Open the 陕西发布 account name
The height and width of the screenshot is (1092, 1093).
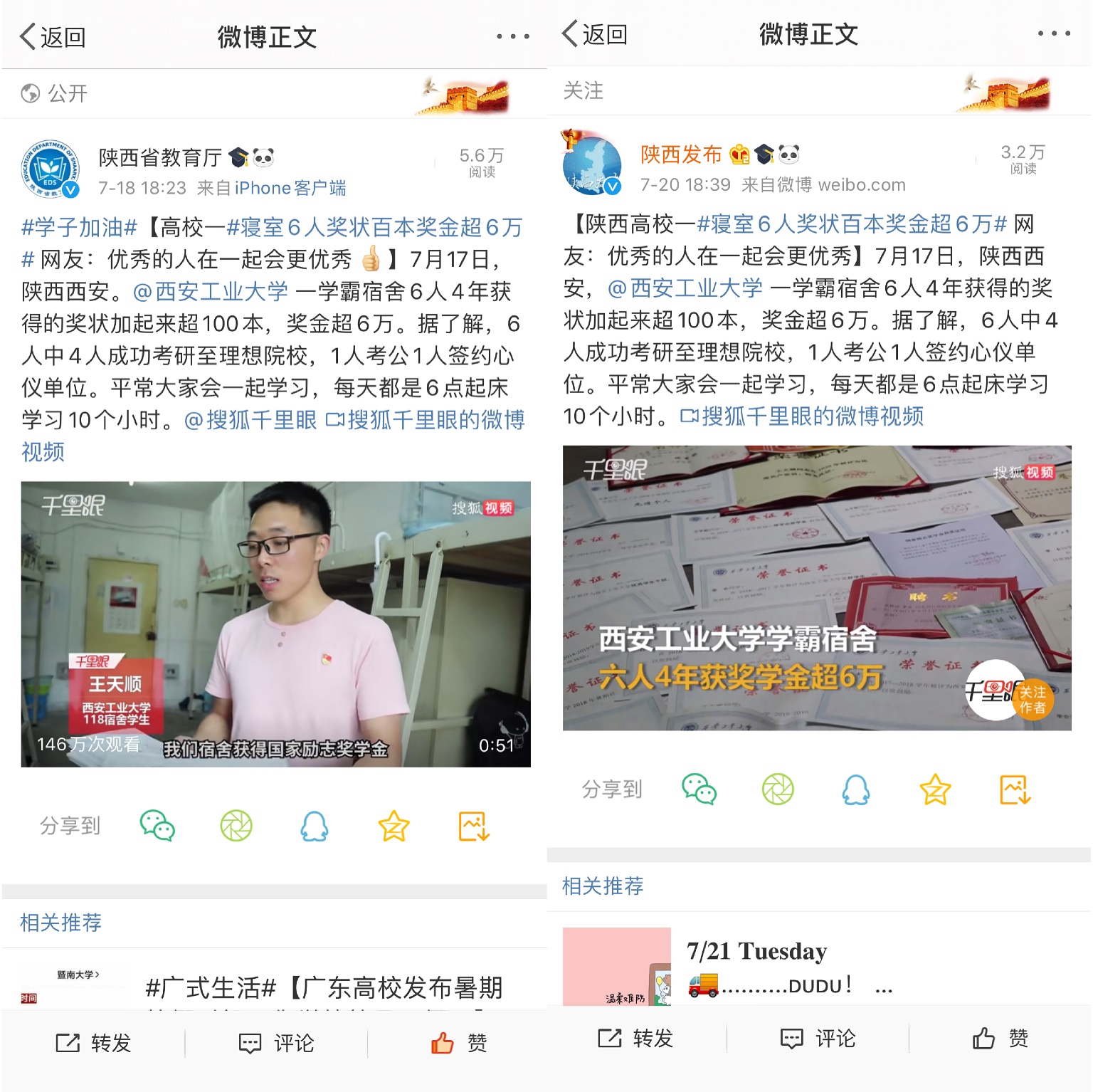pyautogui.click(x=680, y=154)
